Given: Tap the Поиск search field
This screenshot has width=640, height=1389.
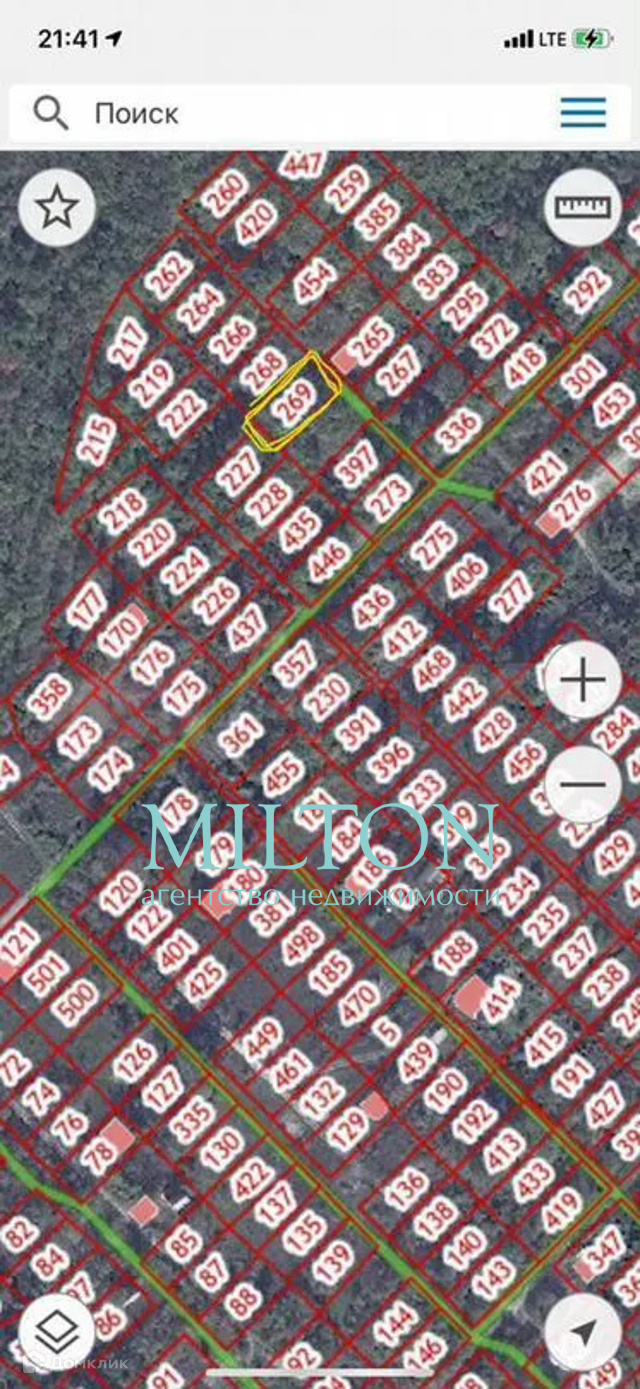Looking at the screenshot, I should pyautogui.click(x=300, y=113).
